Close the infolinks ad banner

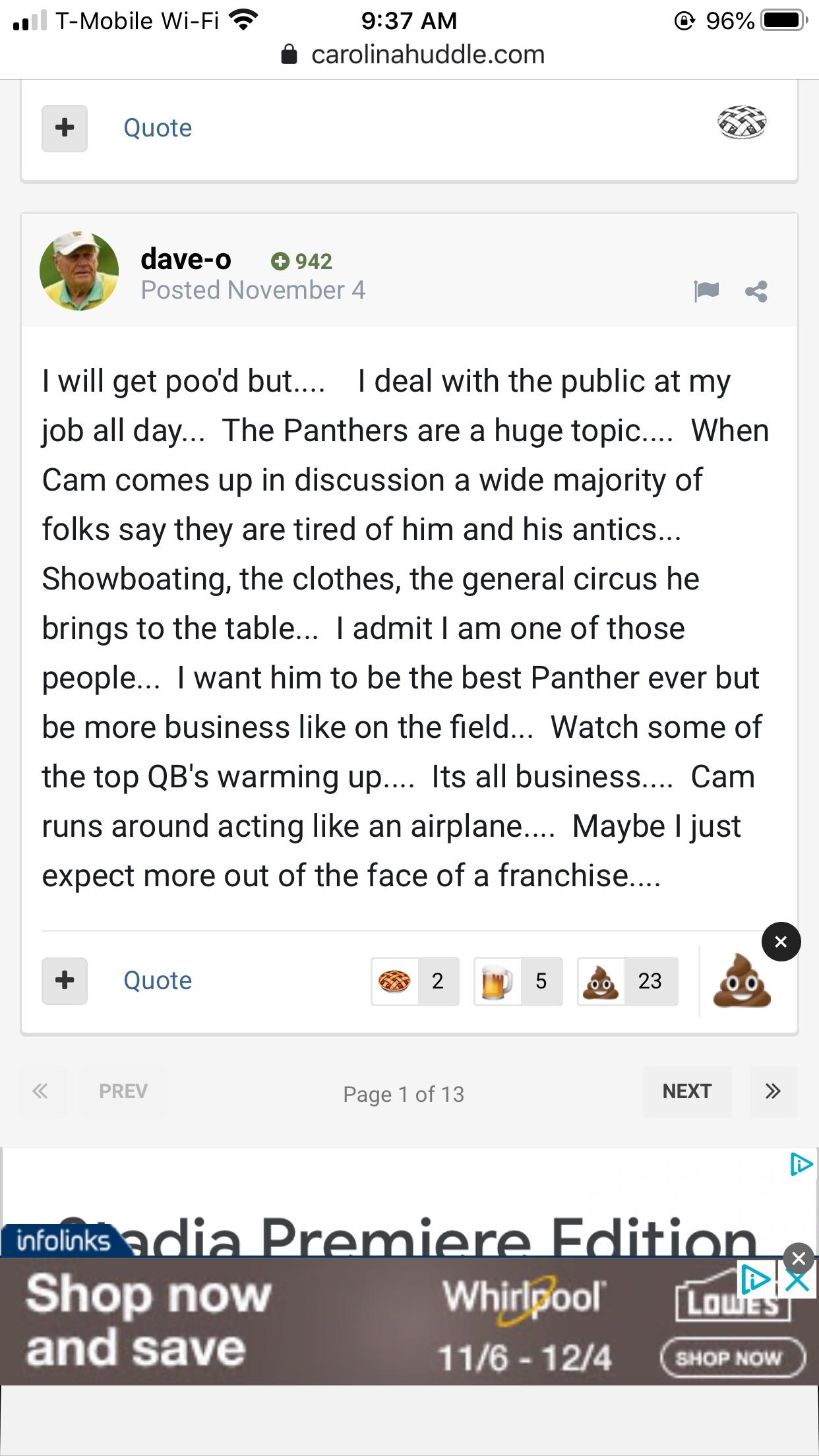coord(799,1258)
